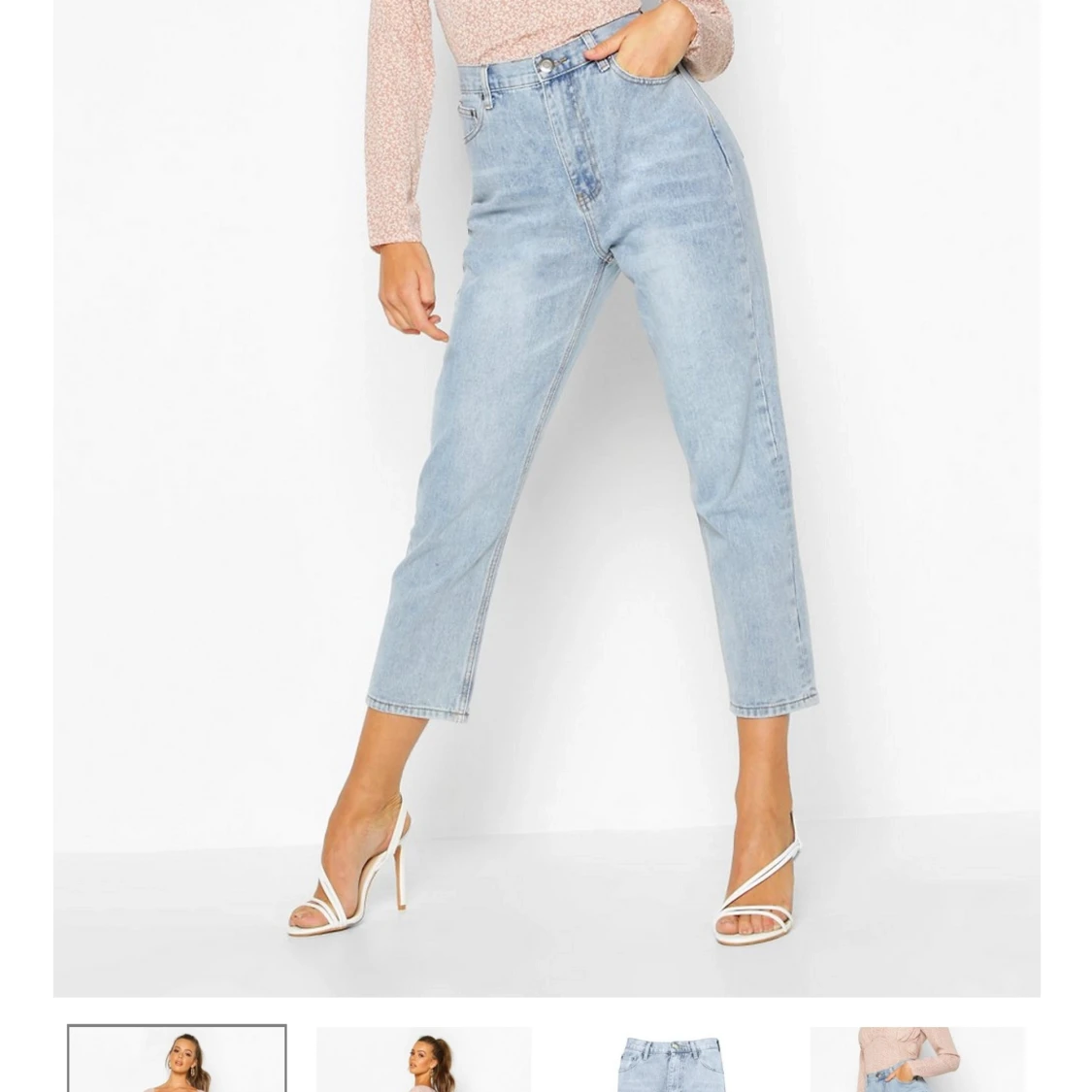
Task: Open the main jeans product photo
Action: click(x=546, y=498)
